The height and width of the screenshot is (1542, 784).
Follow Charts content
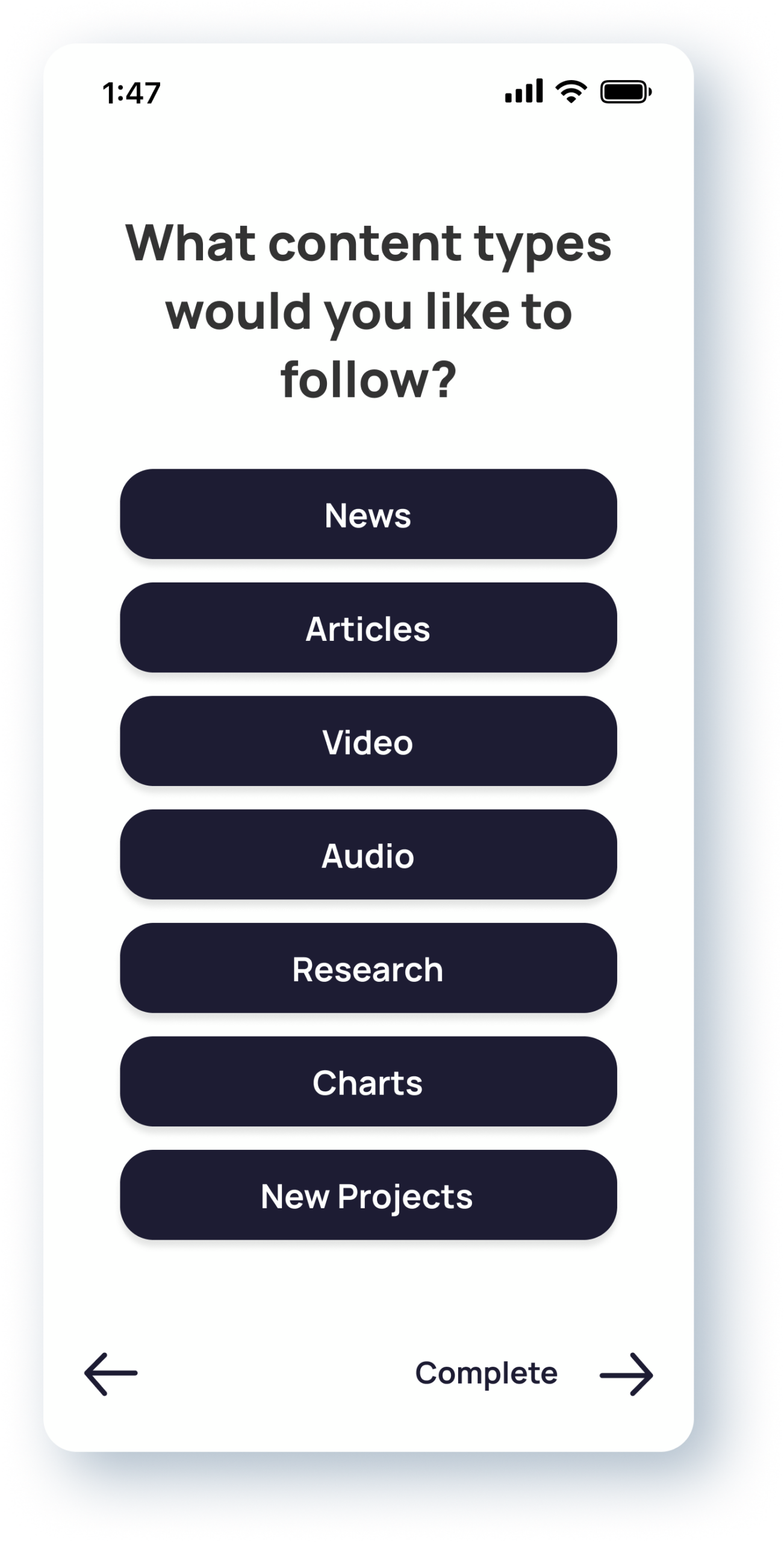[x=368, y=1082]
